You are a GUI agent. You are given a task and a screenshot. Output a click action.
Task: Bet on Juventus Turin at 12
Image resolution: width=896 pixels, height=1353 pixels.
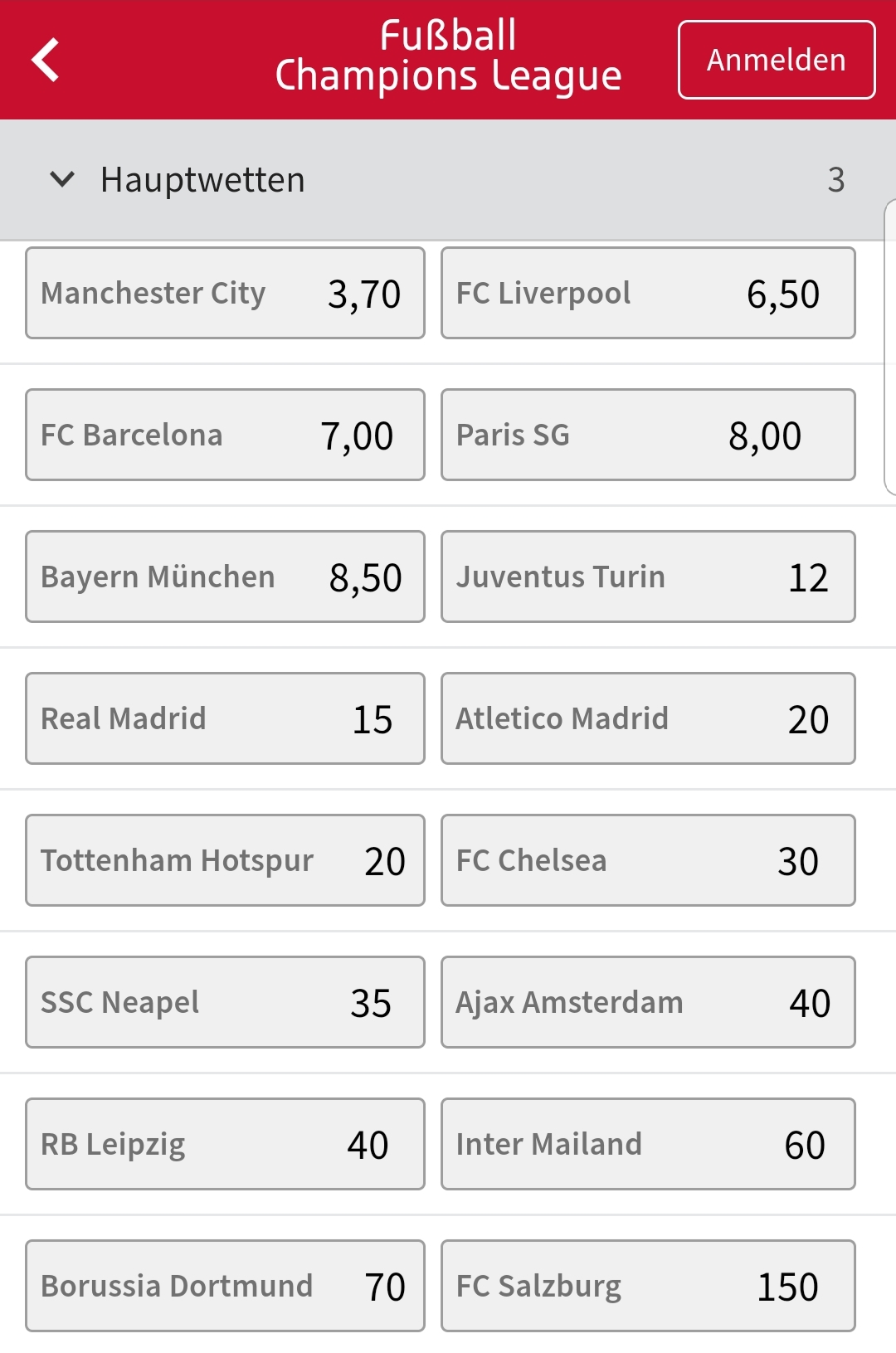(x=647, y=577)
